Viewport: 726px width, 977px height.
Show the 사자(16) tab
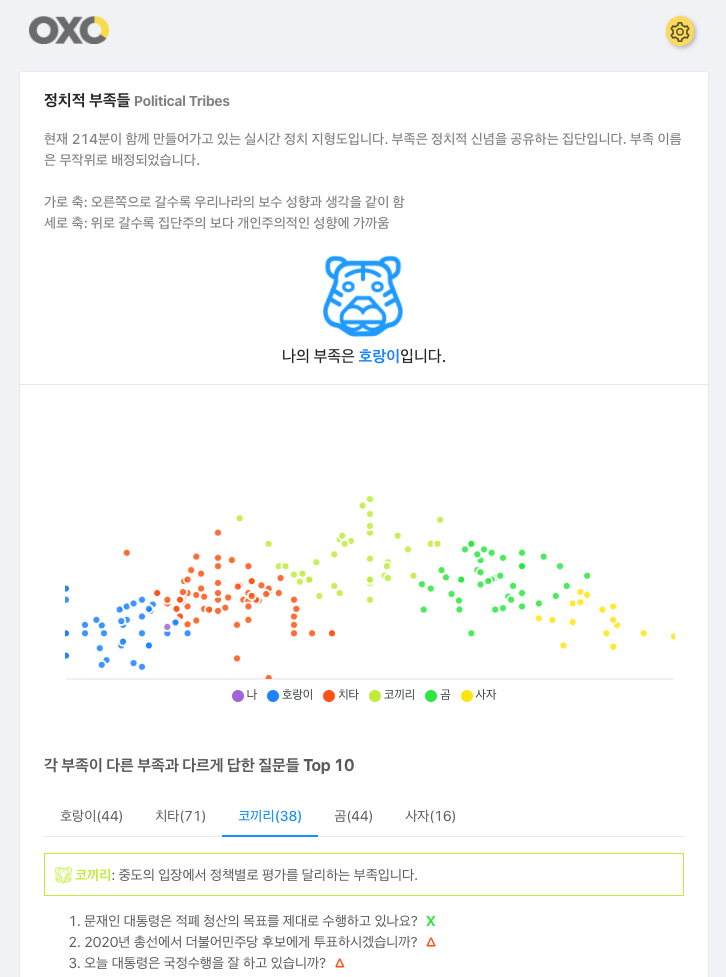click(430, 816)
